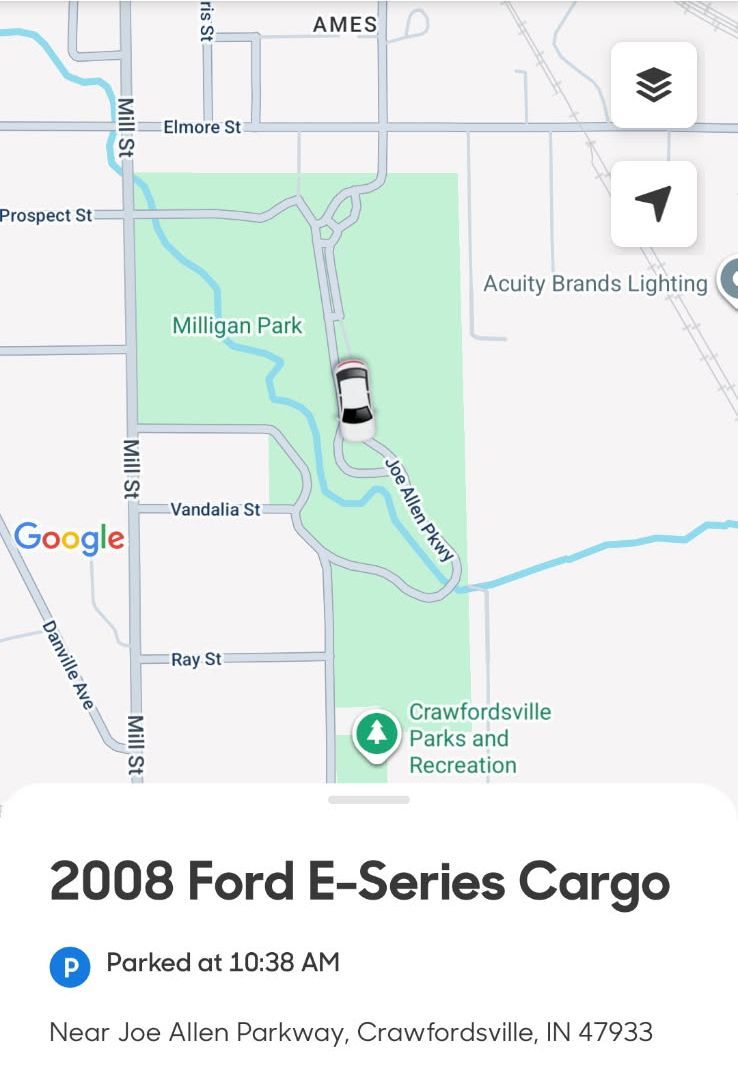Tap the bottom sheet's drag handle

click(x=368, y=799)
